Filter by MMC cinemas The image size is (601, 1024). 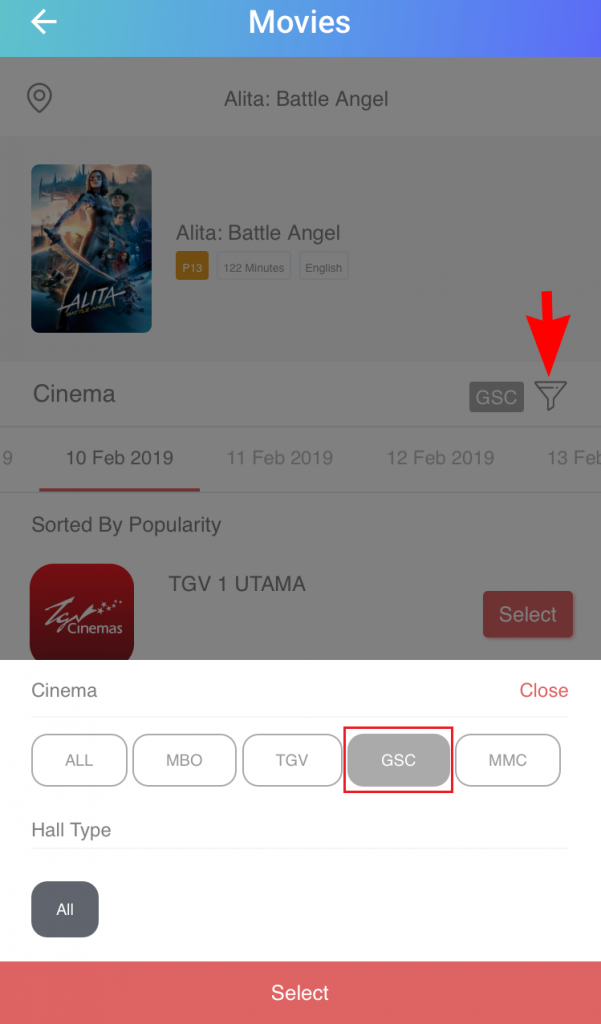pyautogui.click(x=507, y=760)
